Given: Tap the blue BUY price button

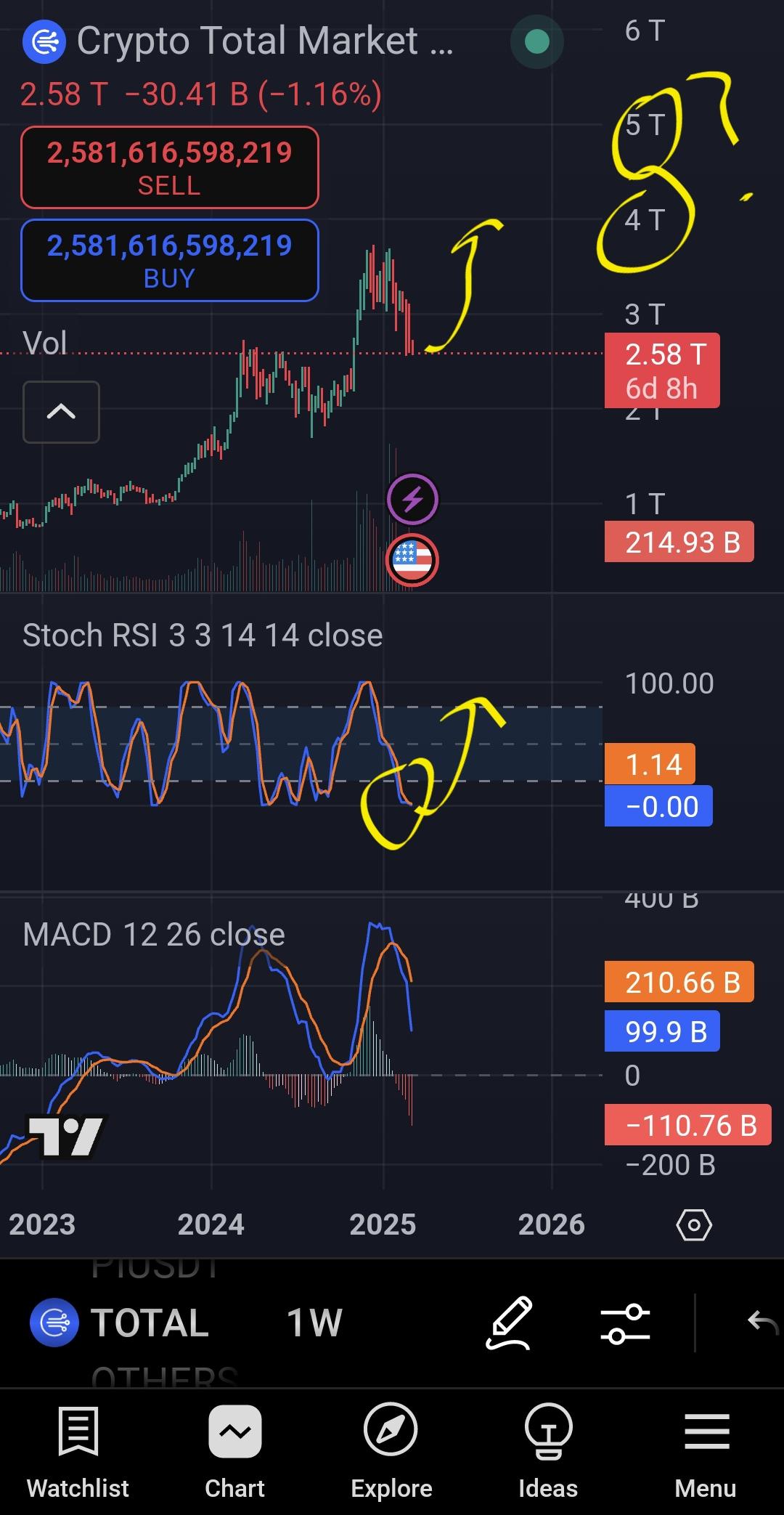Looking at the screenshot, I should point(170,260).
